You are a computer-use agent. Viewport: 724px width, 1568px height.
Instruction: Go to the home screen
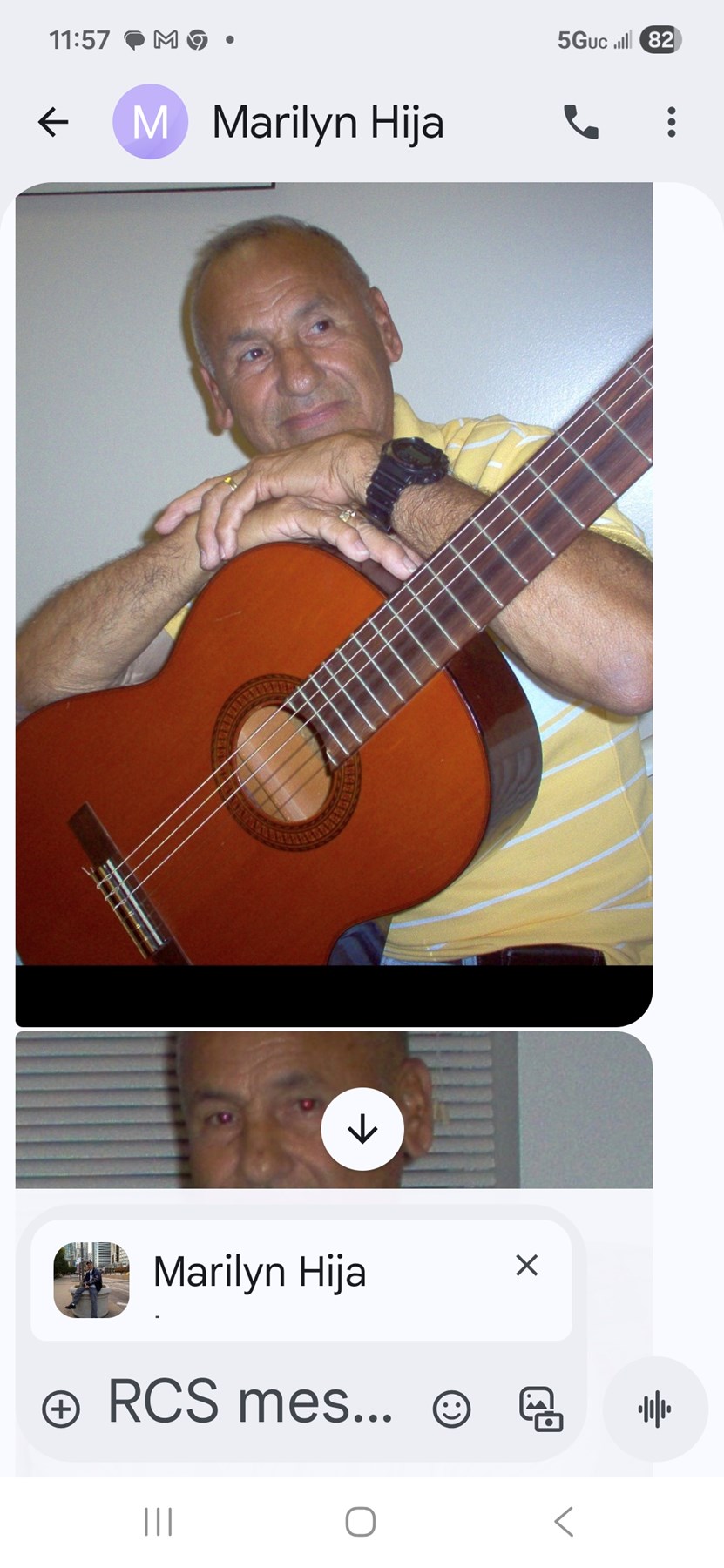360,1522
